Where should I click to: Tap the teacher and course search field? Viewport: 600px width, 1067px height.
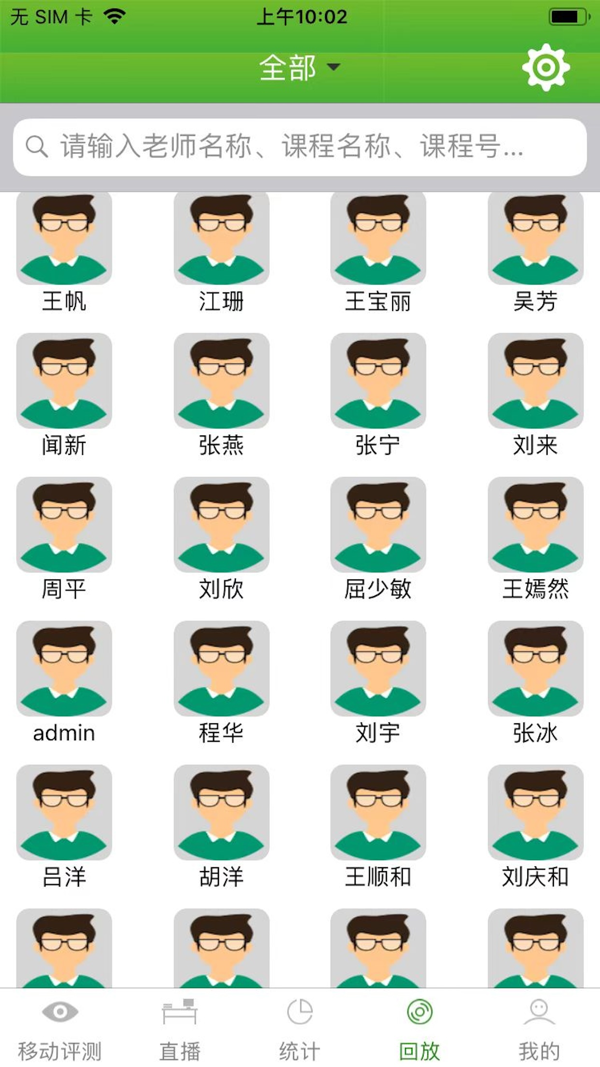(x=299, y=148)
